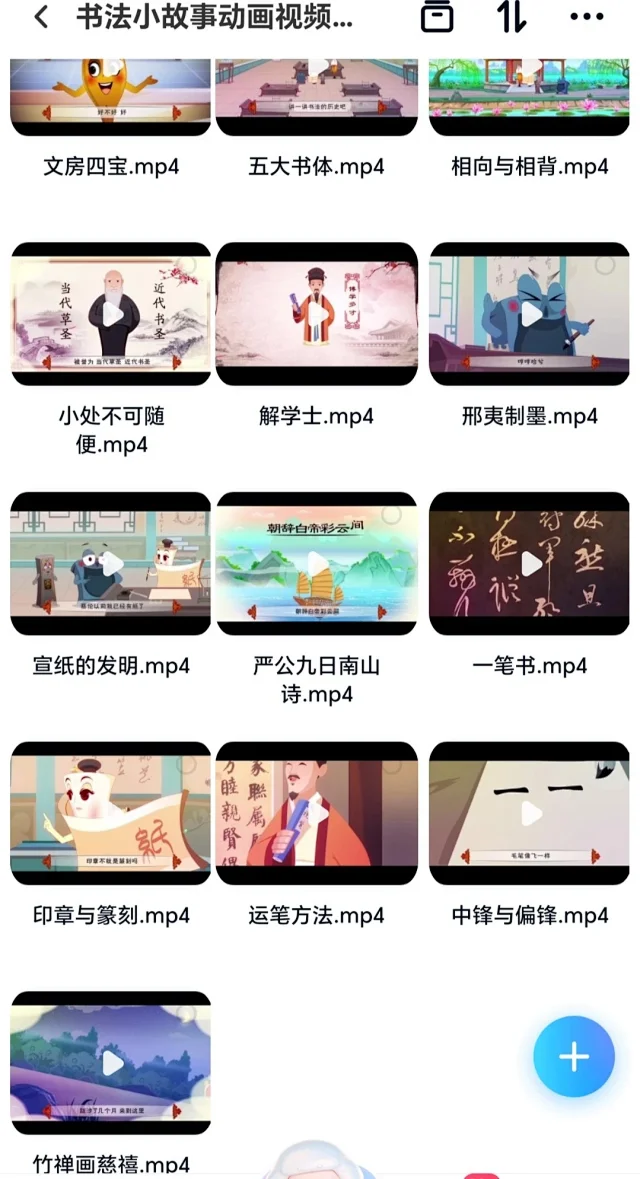Image resolution: width=640 pixels, height=1179 pixels.
Task: Open video 文房四宝.mp4
Action: (x=111, y=96)
